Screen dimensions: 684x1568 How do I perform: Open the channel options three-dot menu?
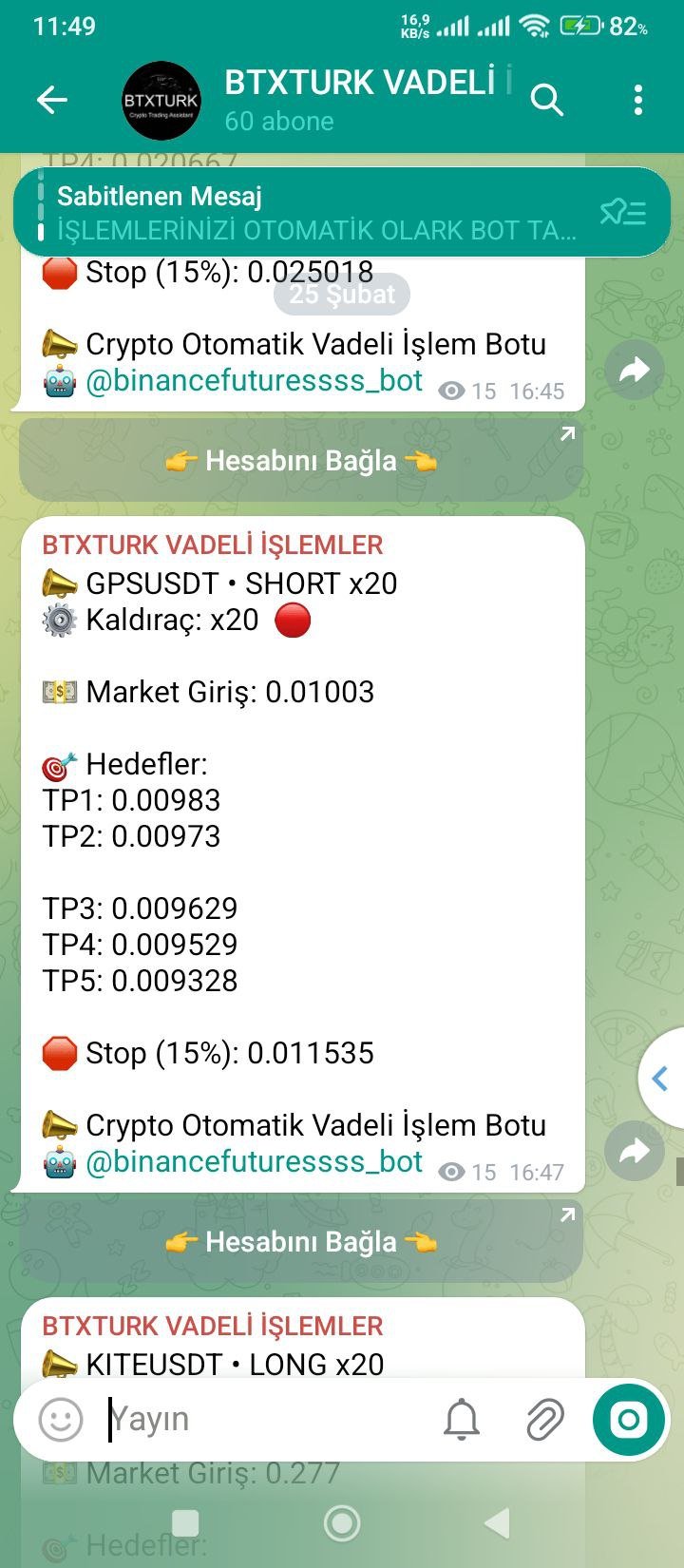(637, 100)
